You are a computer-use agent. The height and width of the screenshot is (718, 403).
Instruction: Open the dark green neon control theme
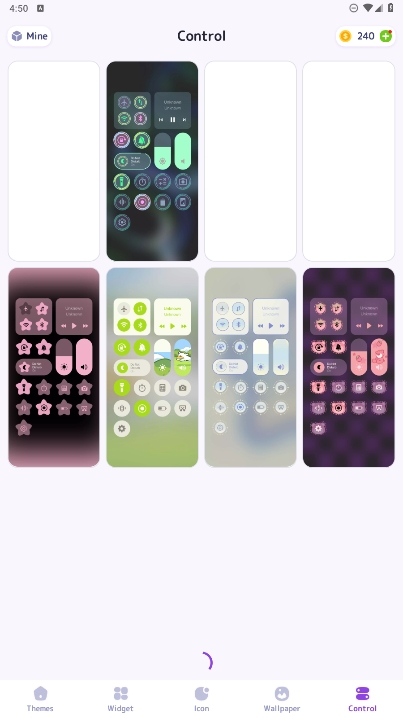(x=152, y=161)
